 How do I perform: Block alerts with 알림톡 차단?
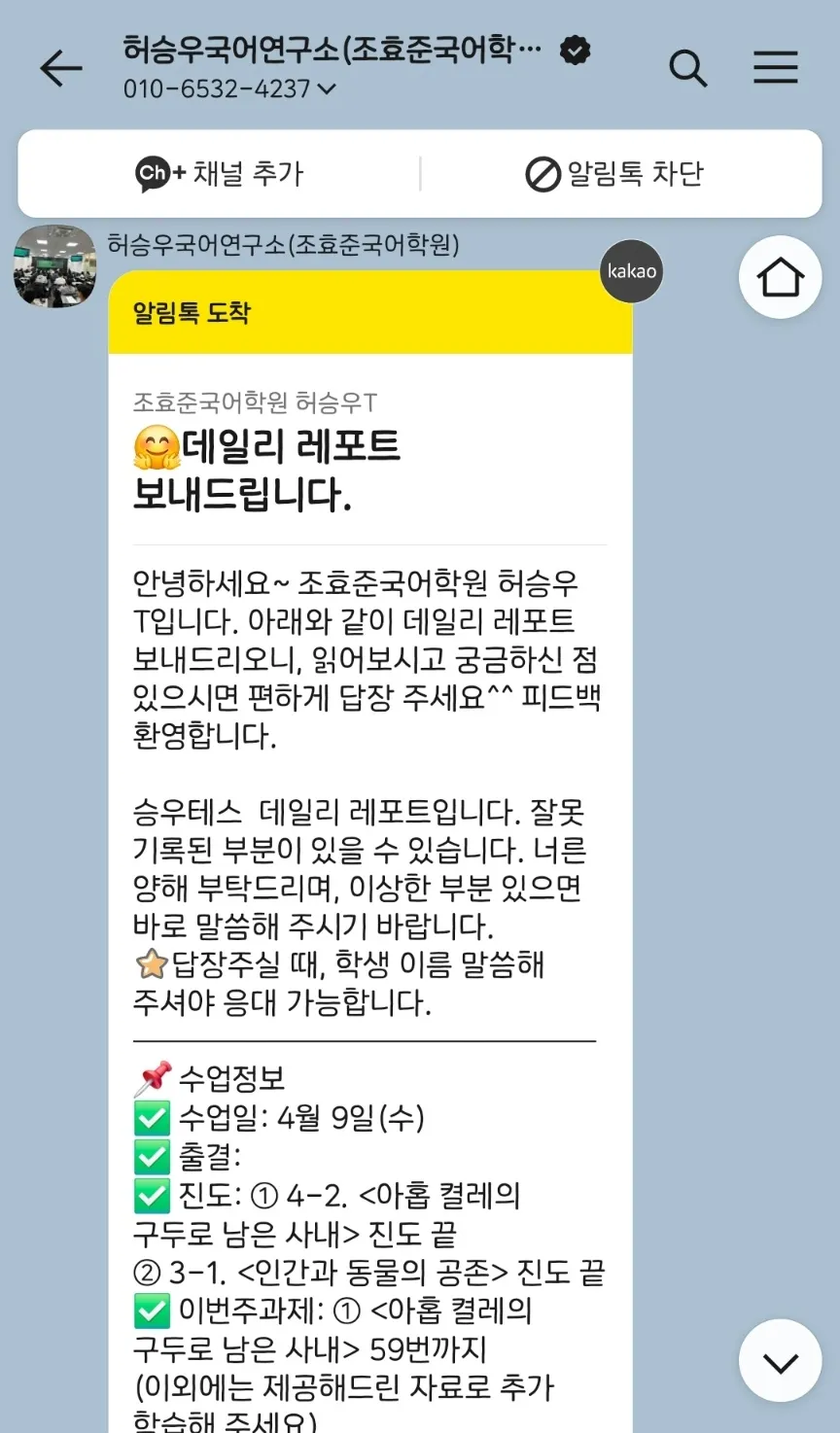tap(614, 174)
